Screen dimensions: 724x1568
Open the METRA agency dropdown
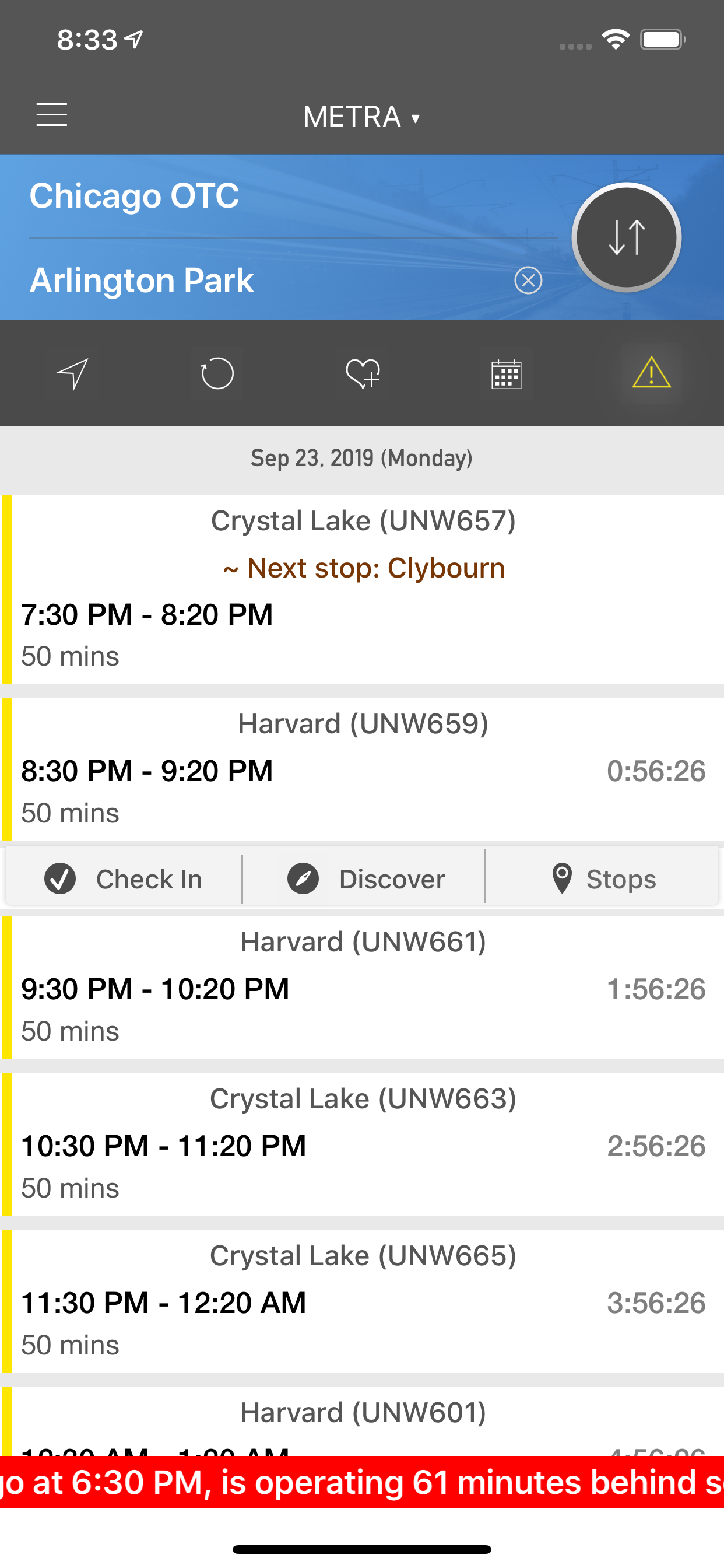[361, 116]
